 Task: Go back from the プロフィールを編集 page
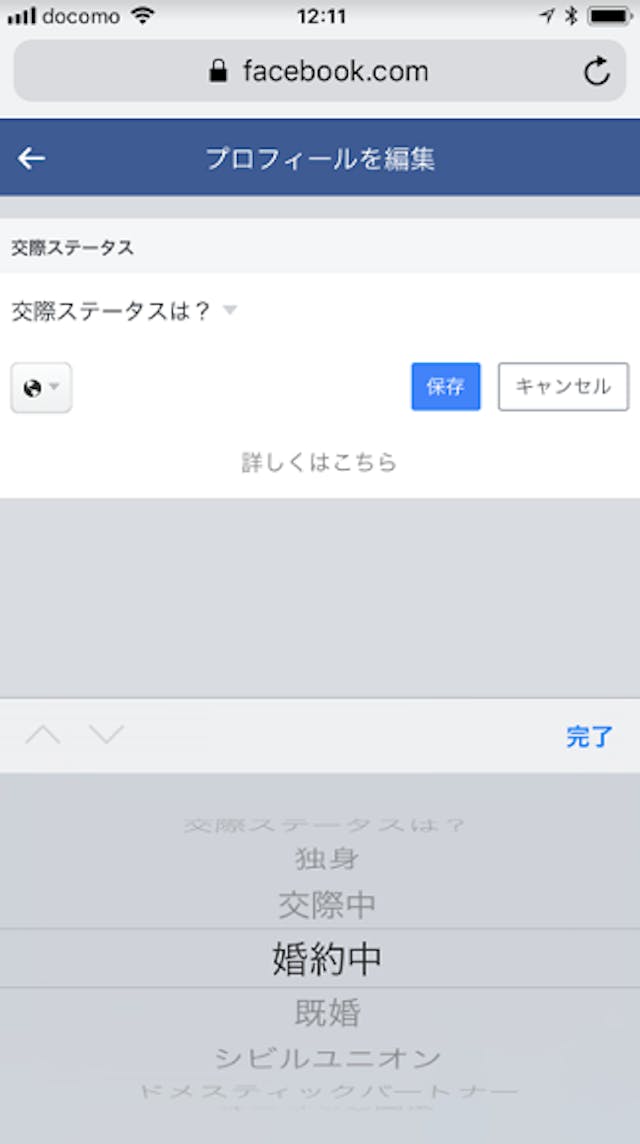(x=32, y=158)
